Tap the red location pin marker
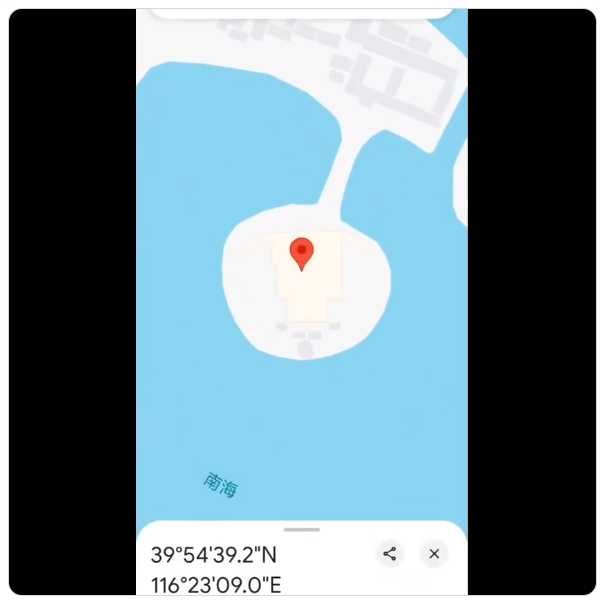605x604 pixels. (302, 252)
